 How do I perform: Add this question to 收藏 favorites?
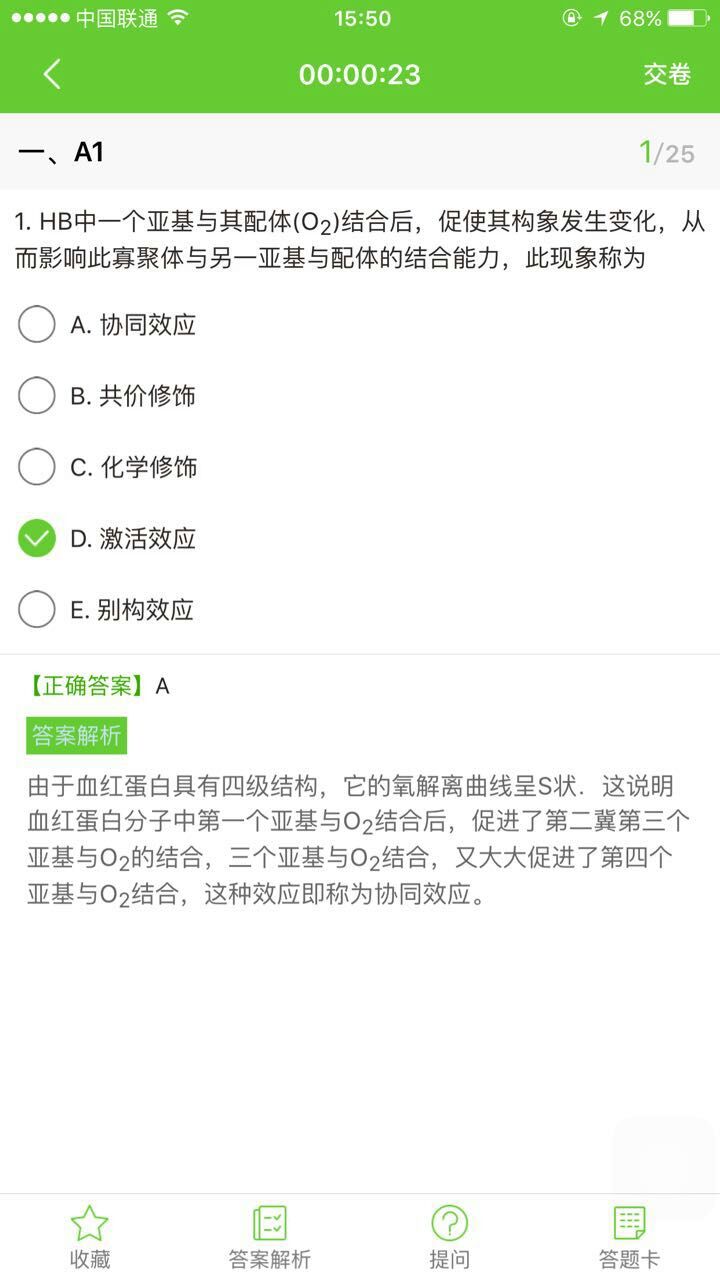[x=90, y=1236]
